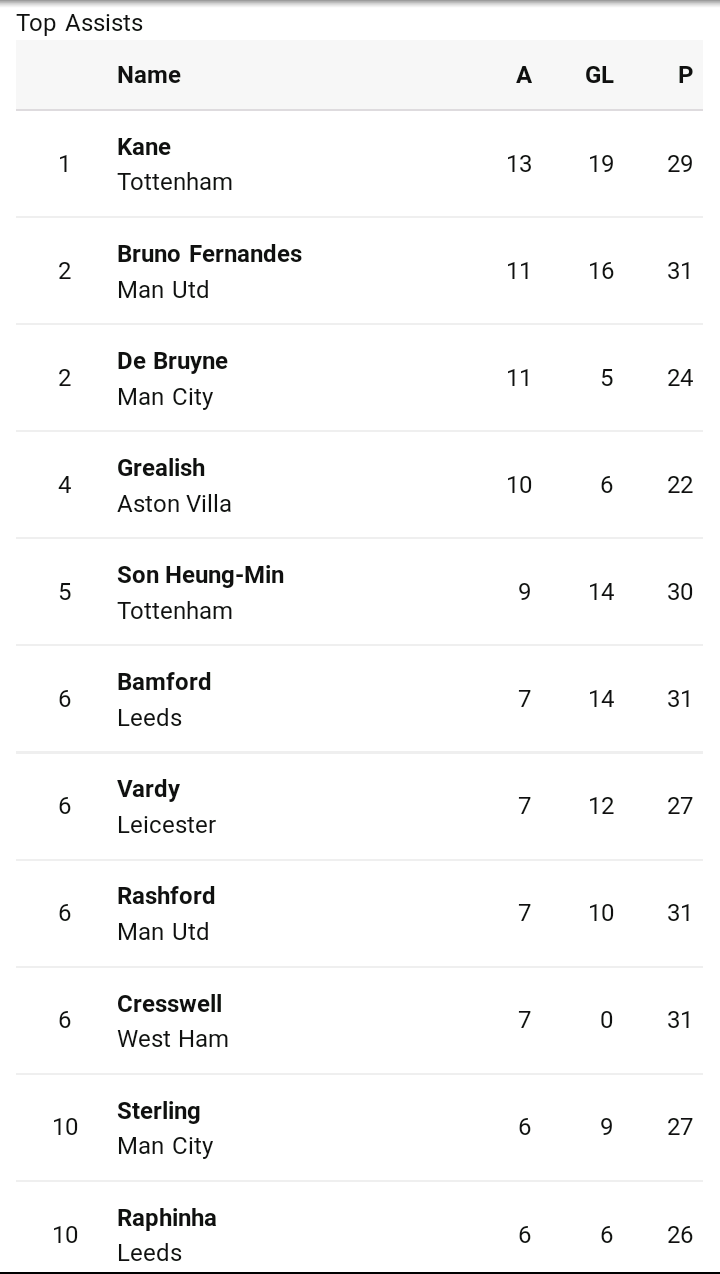Open Cresswell of West Ham

point(359,1020)
